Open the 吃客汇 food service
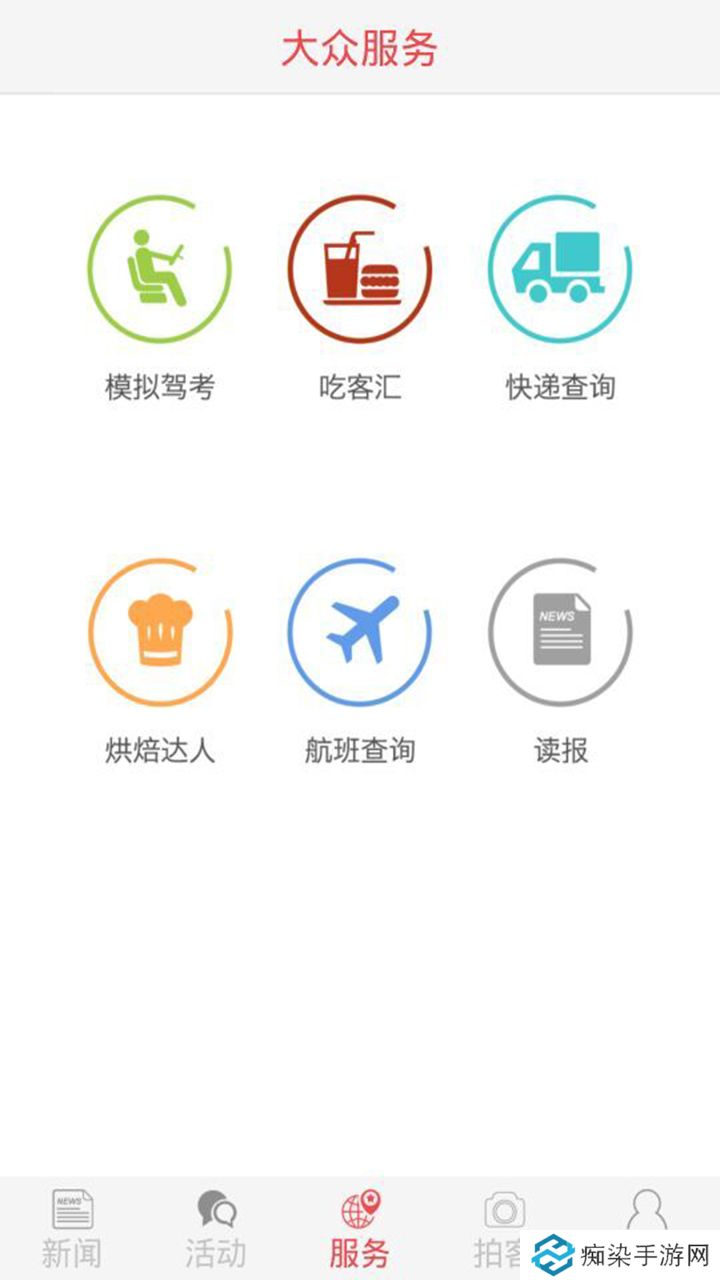Screen dimensions: 720x1280 (x=360, y=270)
